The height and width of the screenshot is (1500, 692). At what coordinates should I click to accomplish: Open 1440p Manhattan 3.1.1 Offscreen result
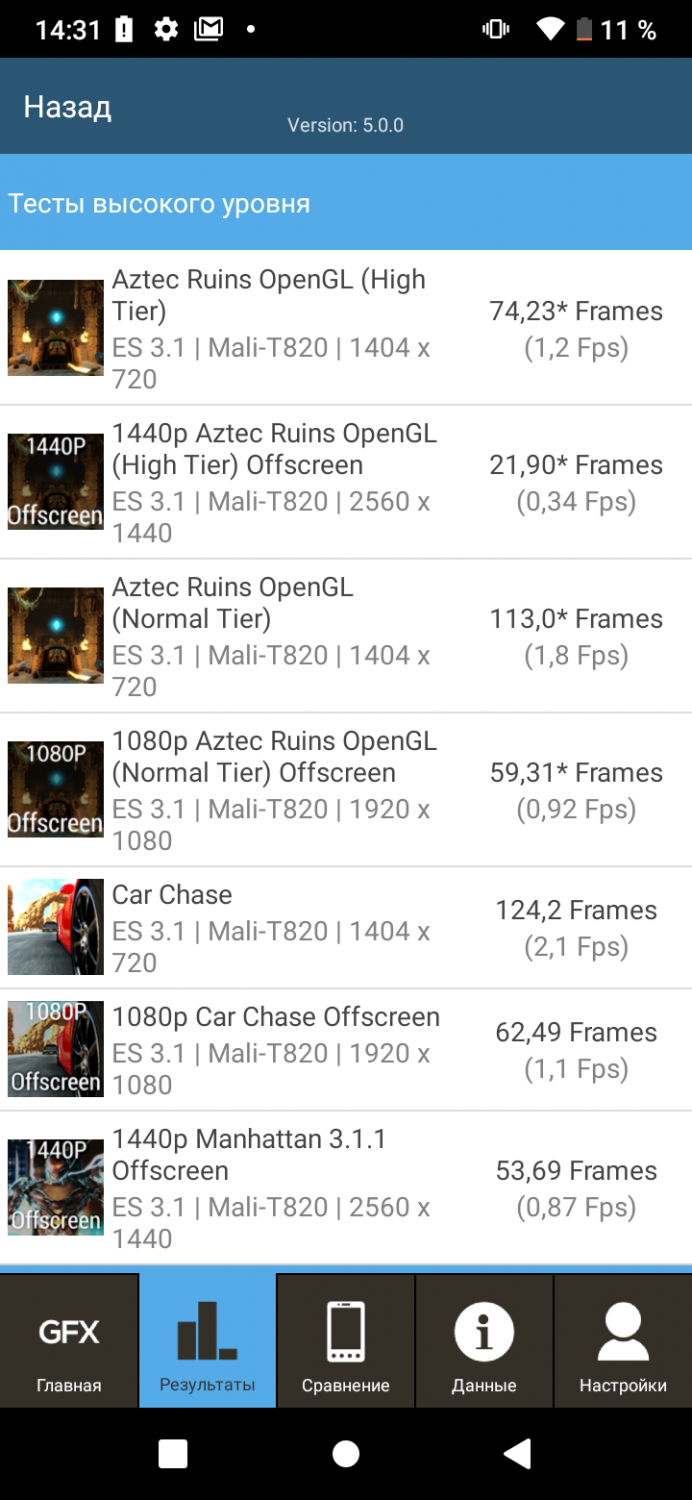(x=346, y=1188)
